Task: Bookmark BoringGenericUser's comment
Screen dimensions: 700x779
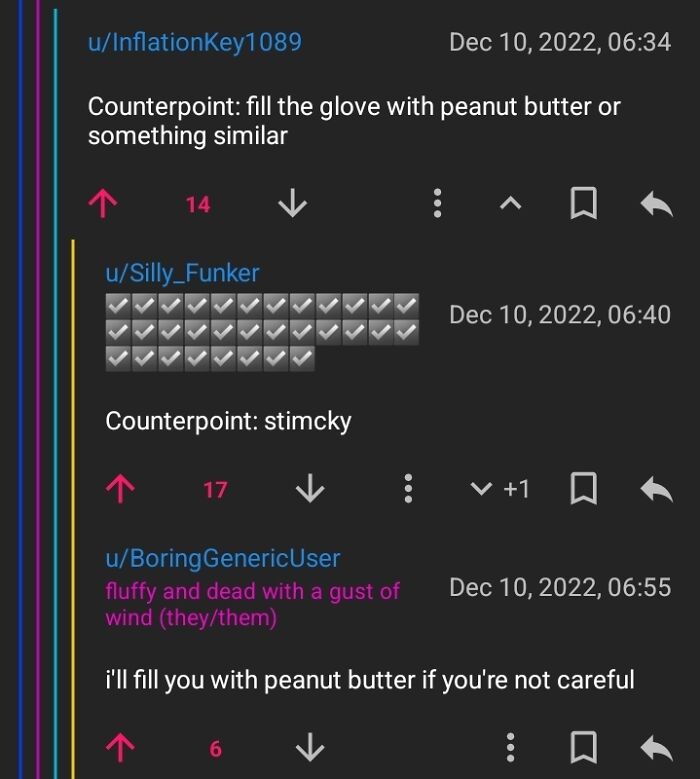Action: pos(583,748)
